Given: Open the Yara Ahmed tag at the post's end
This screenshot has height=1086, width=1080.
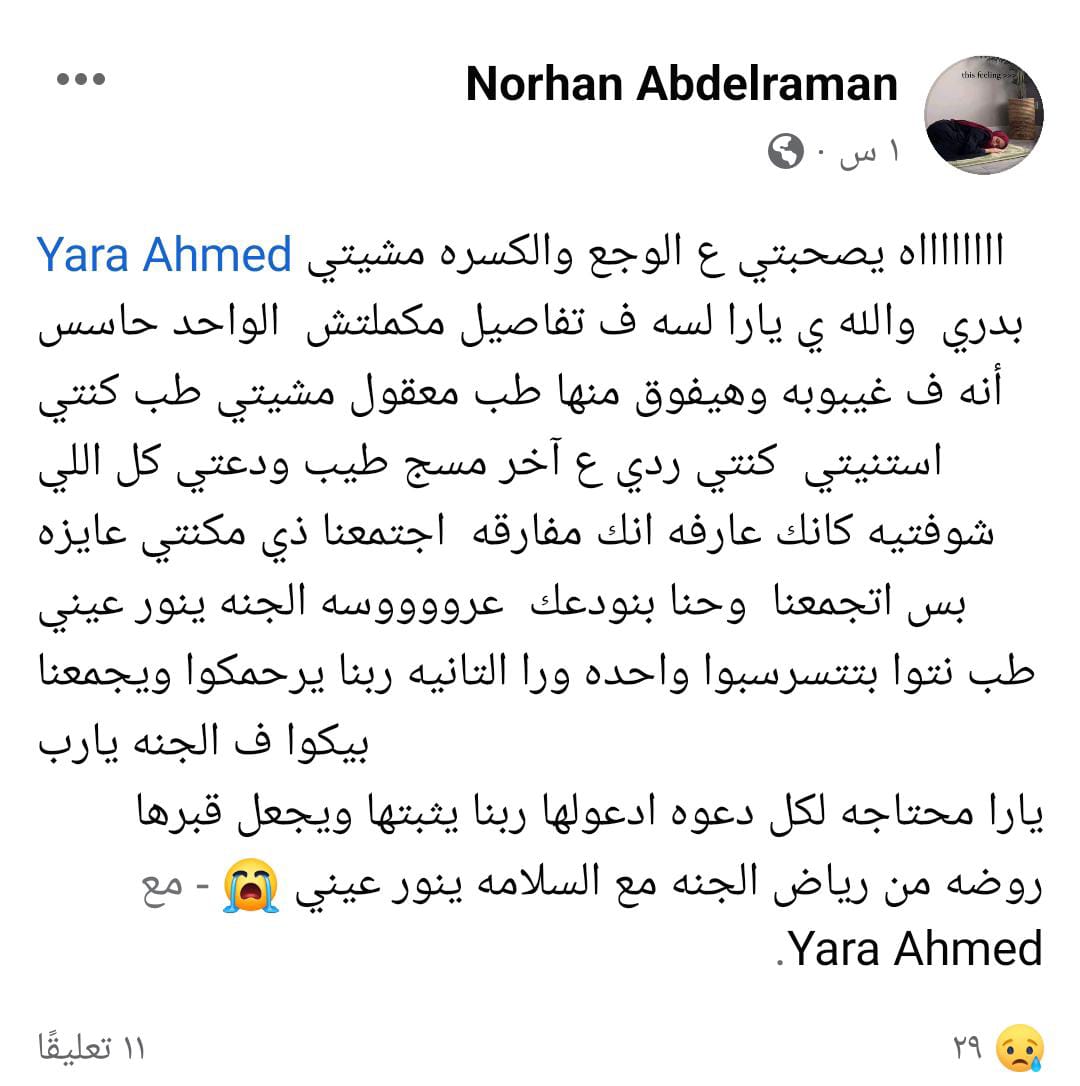Looking at the screenshot, I should (916, 948).
